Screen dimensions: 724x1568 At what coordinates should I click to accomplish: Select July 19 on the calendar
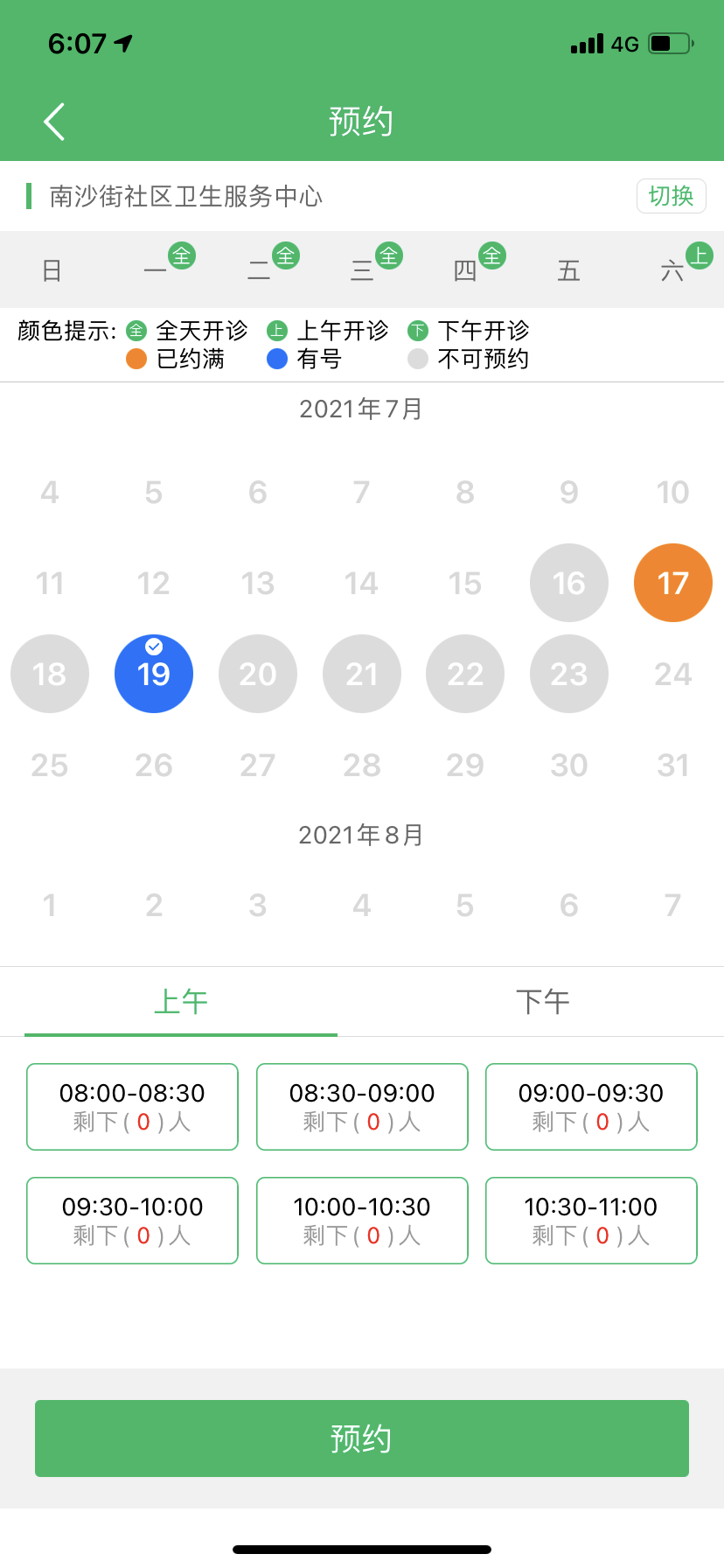154,674
